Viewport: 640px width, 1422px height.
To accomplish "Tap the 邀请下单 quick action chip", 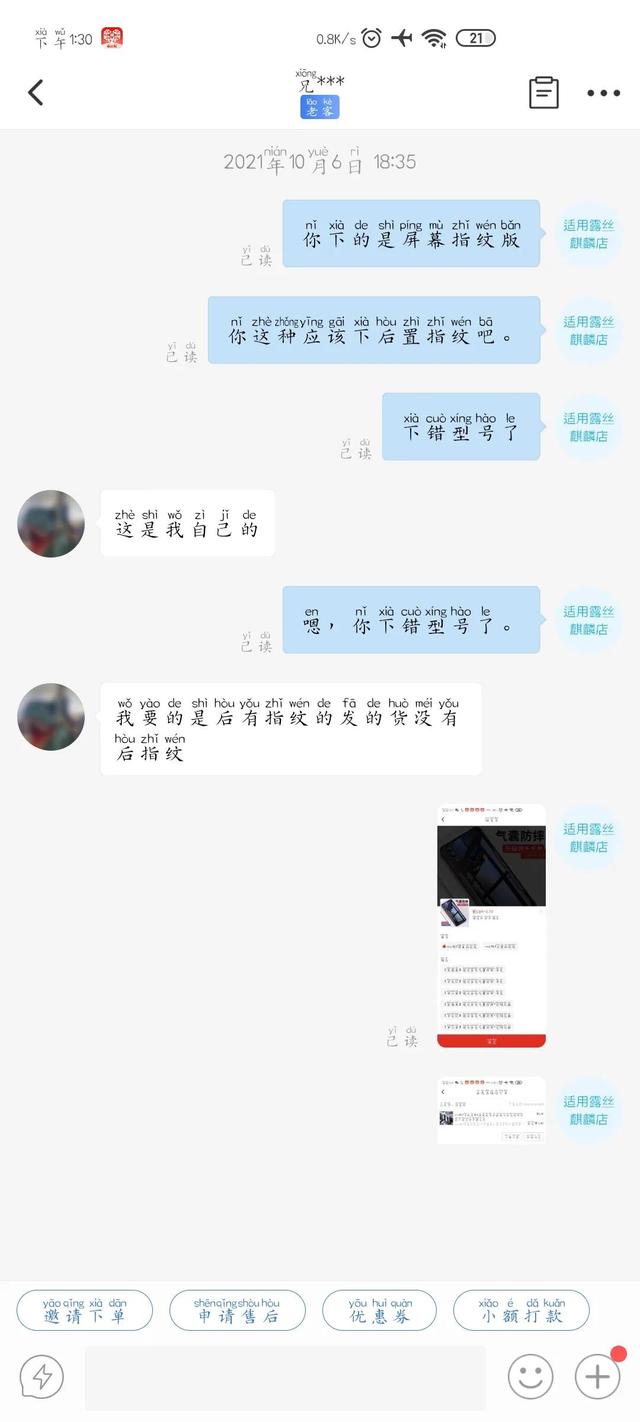I will coord(85,1310).
